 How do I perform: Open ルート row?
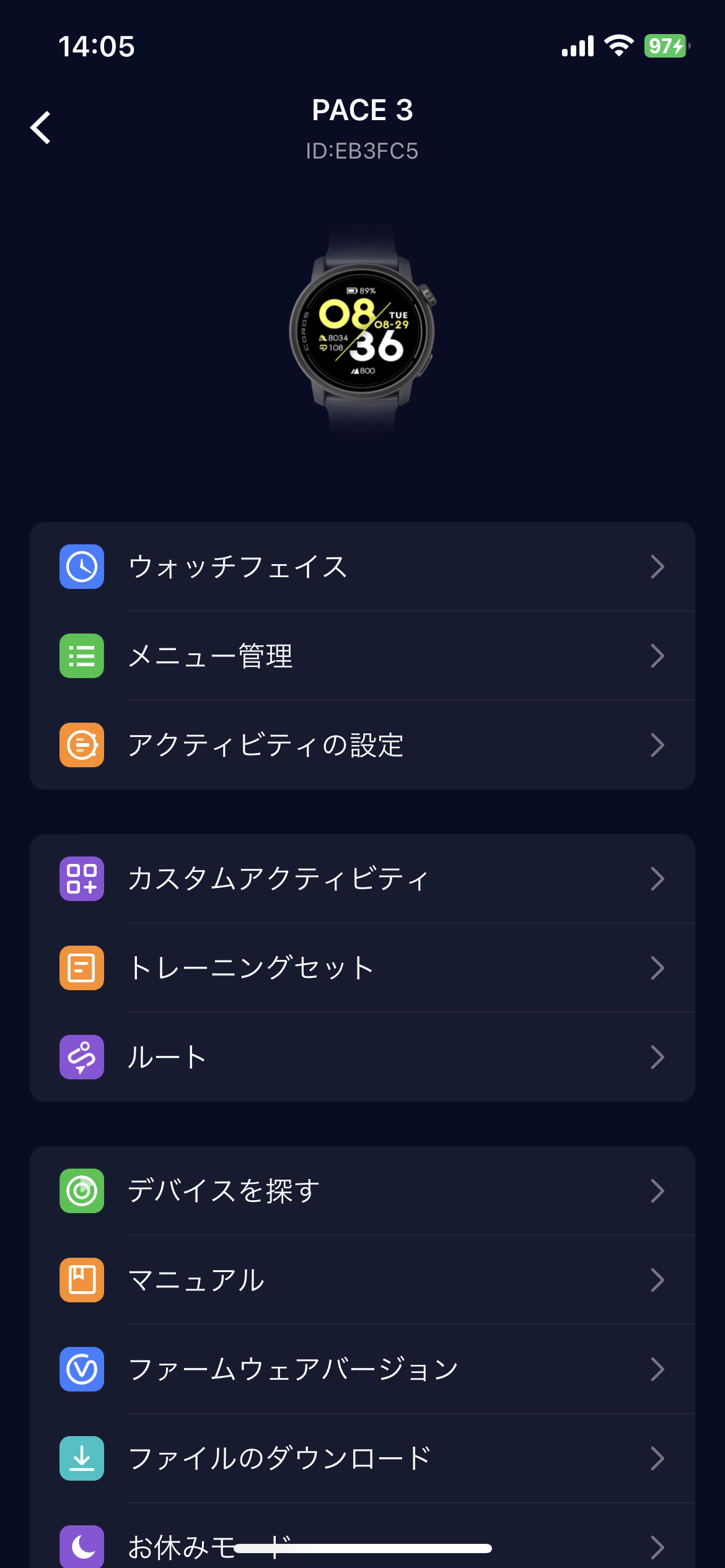pos(362,1057)
